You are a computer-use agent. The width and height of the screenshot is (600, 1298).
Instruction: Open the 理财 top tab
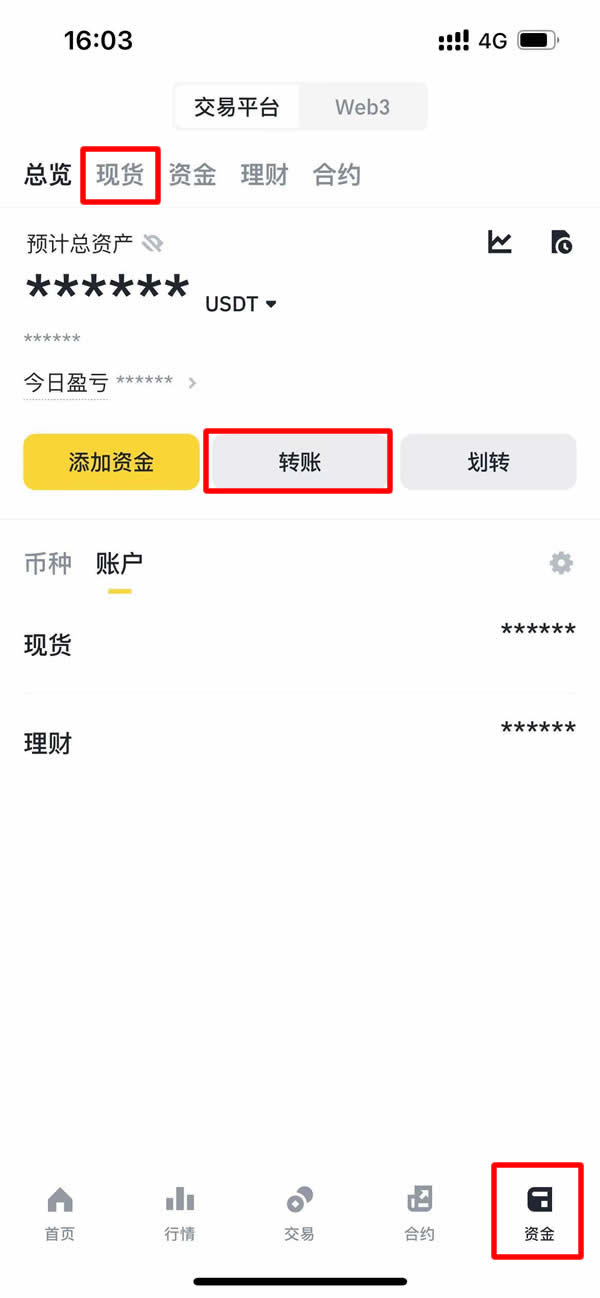point(264,175)
